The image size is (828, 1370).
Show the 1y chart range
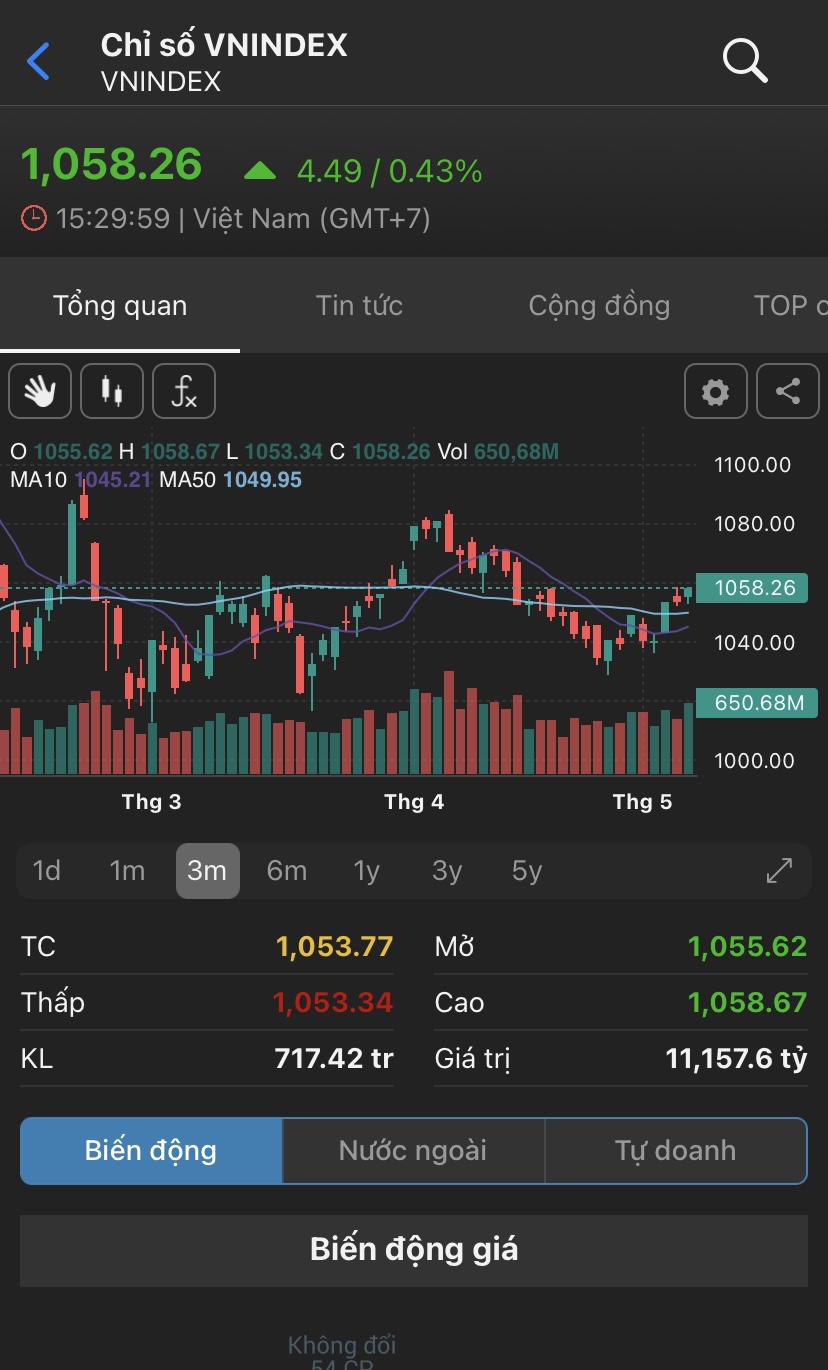(x=367, y=871)
